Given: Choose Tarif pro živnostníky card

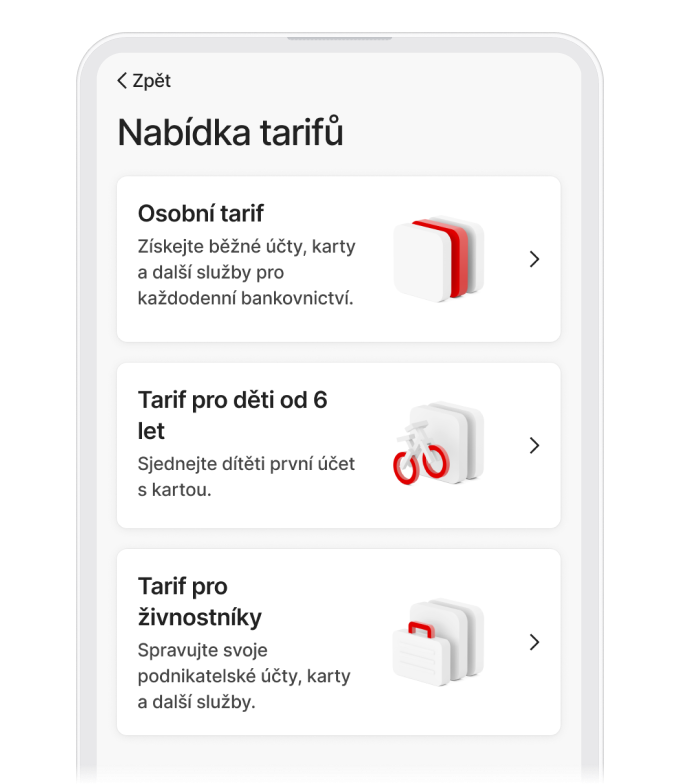Looking at the screenshot, I should [338, 641].
